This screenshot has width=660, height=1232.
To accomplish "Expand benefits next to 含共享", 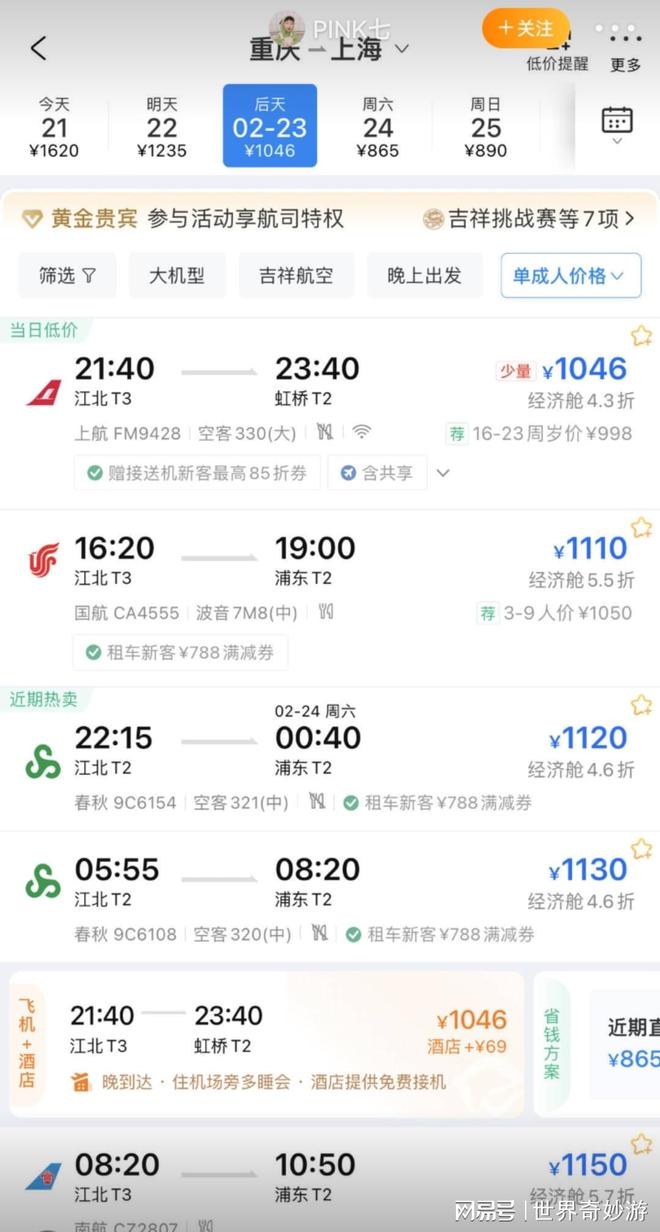I will pos(444,473).
